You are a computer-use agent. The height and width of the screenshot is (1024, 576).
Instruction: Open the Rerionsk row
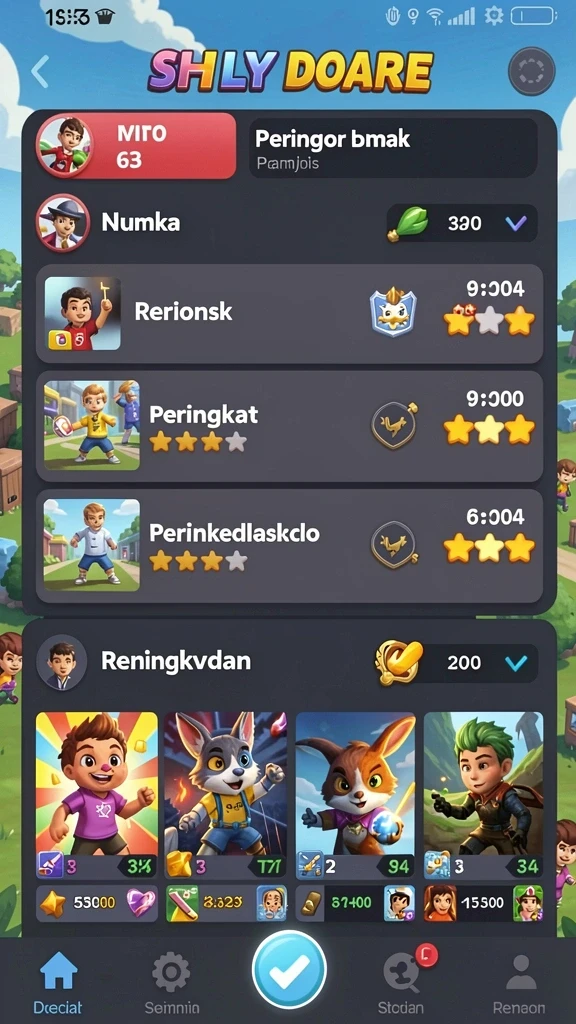289,313
